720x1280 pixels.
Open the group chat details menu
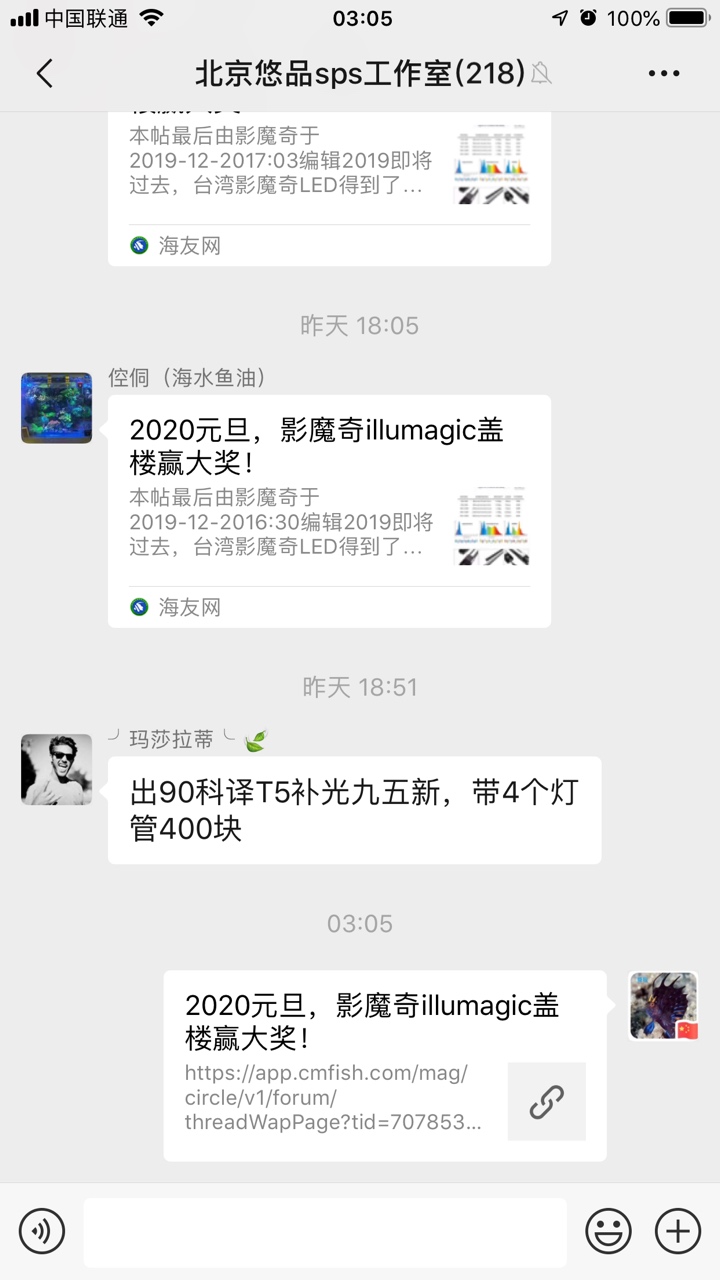(664, 73)
